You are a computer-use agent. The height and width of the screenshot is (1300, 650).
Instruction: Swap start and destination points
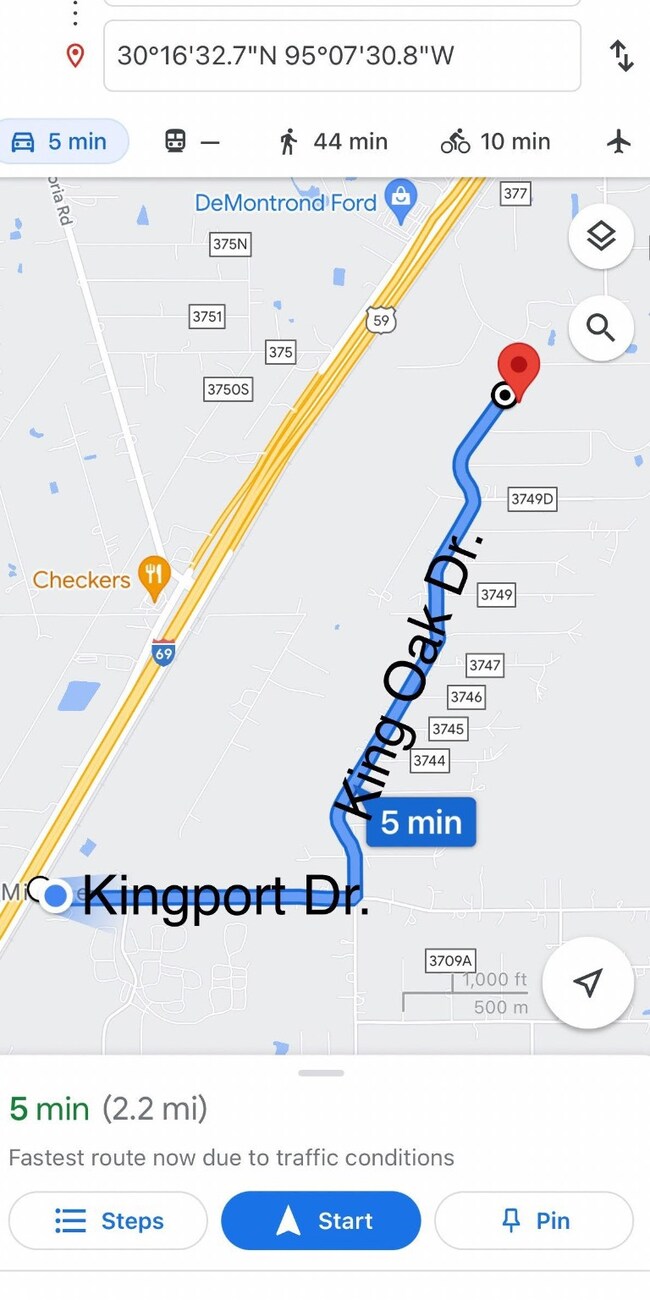[622, 56]
